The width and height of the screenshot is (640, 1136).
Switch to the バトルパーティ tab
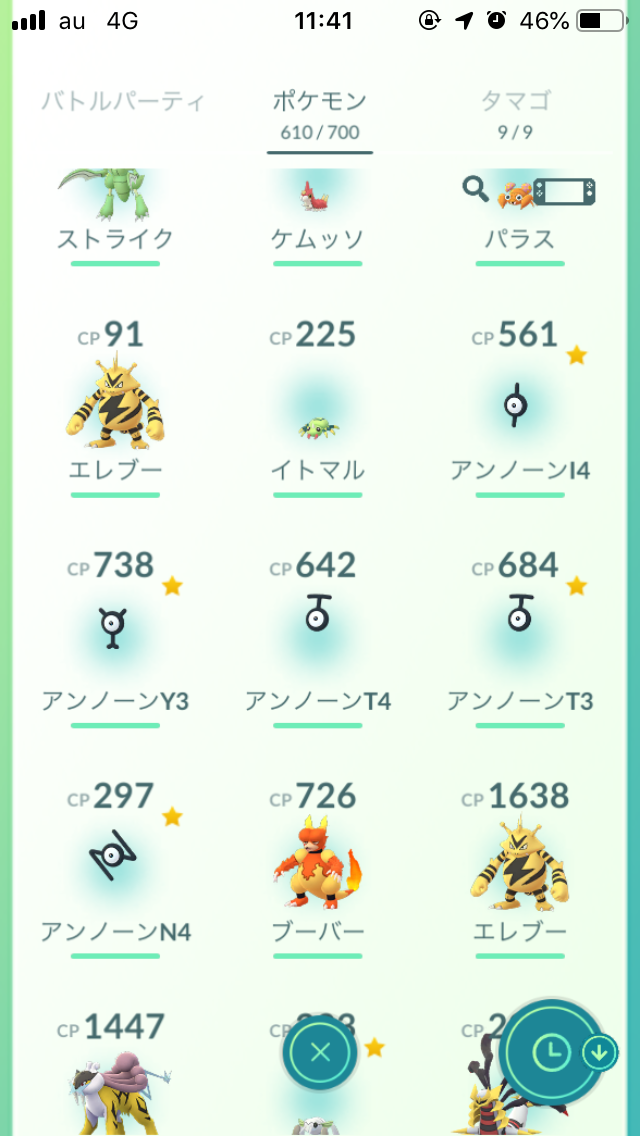[123, 101]
